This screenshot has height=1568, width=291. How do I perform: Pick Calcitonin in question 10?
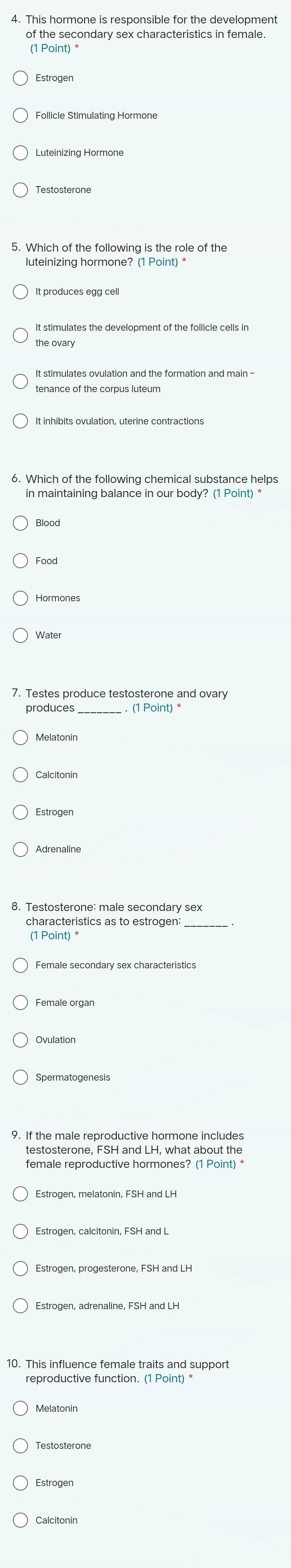coord(20,1520)
